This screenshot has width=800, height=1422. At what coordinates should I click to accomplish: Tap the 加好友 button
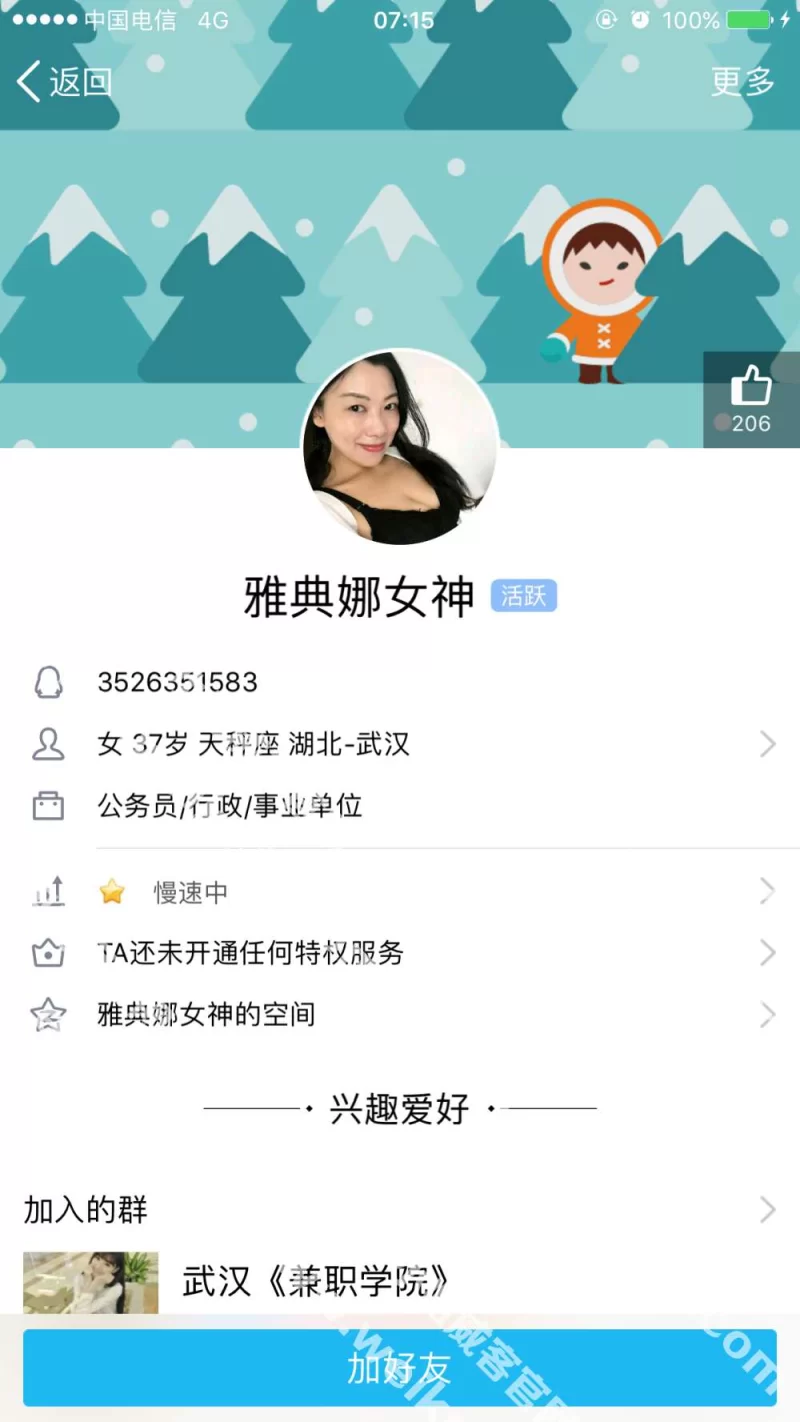pos(400,1367)
